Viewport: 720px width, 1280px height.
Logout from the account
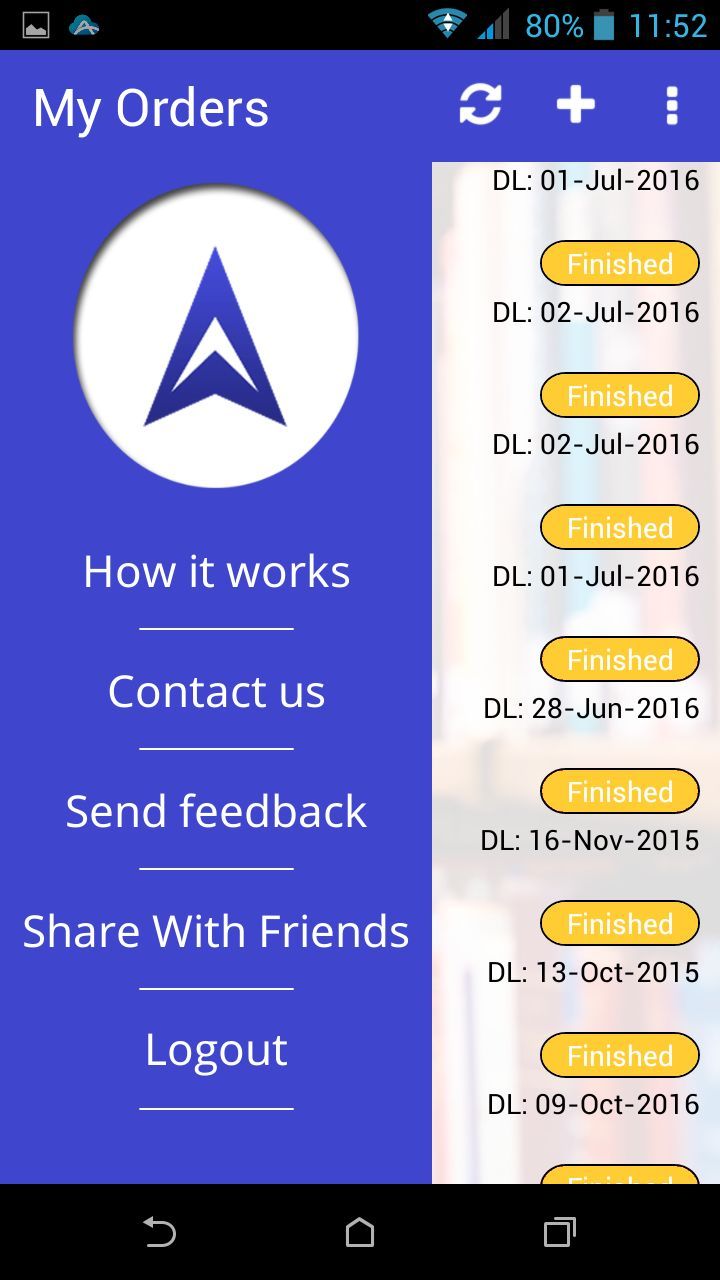[216, 1050]
